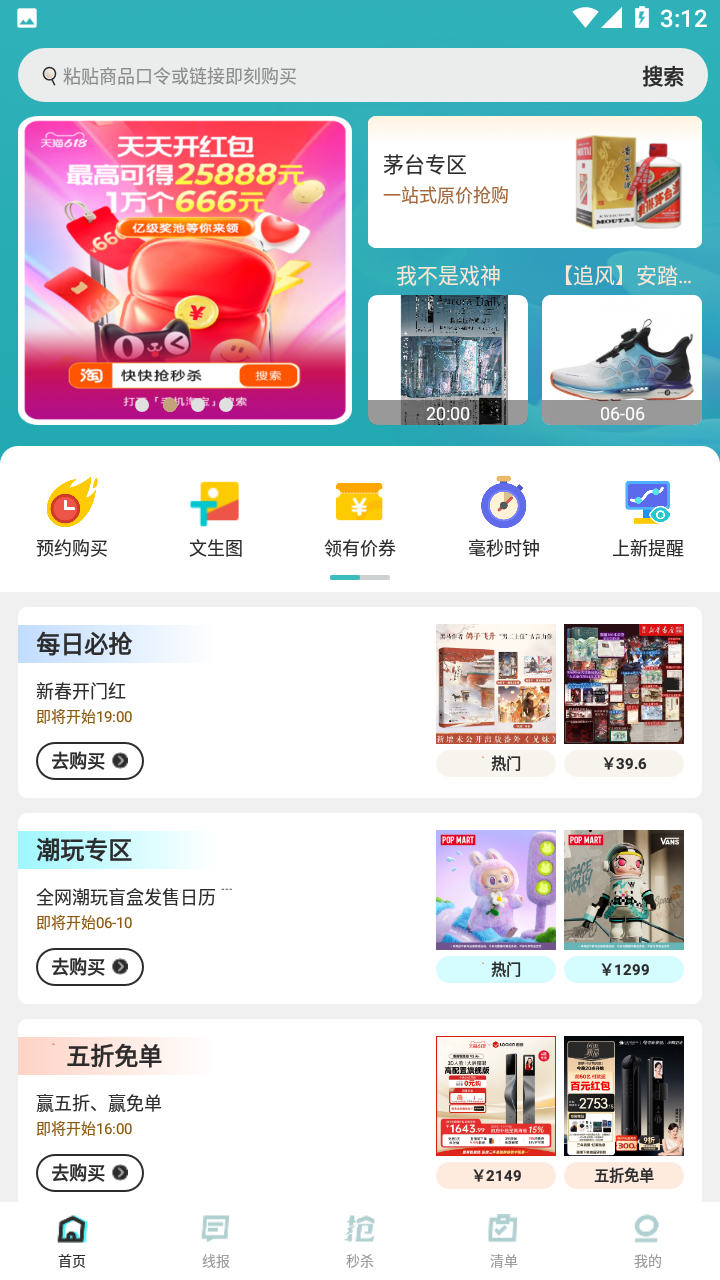Tap 去购买 in the 潮玩专区 card
This screenshot has width=720, height=1280.
pos(90,967)
